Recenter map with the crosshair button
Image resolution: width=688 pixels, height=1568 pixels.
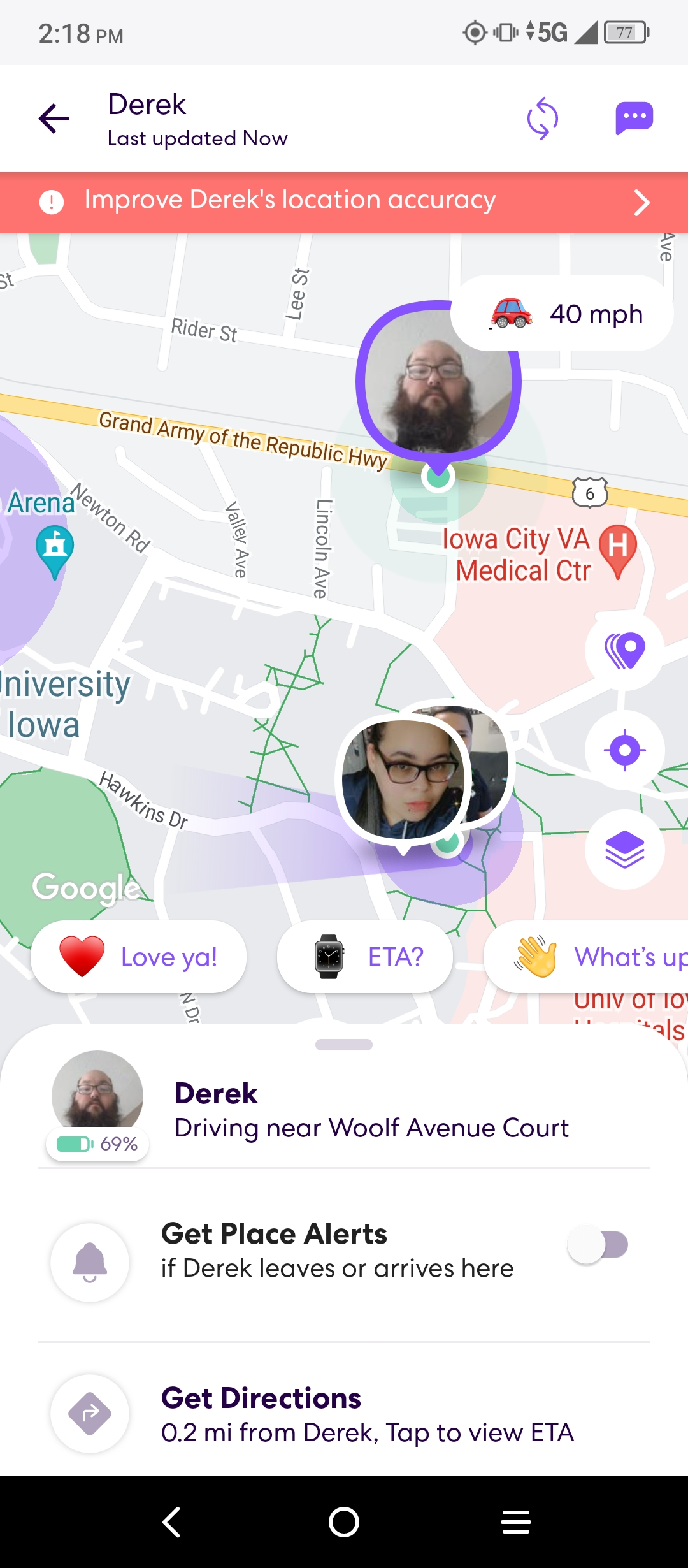(x=624, y=750)
